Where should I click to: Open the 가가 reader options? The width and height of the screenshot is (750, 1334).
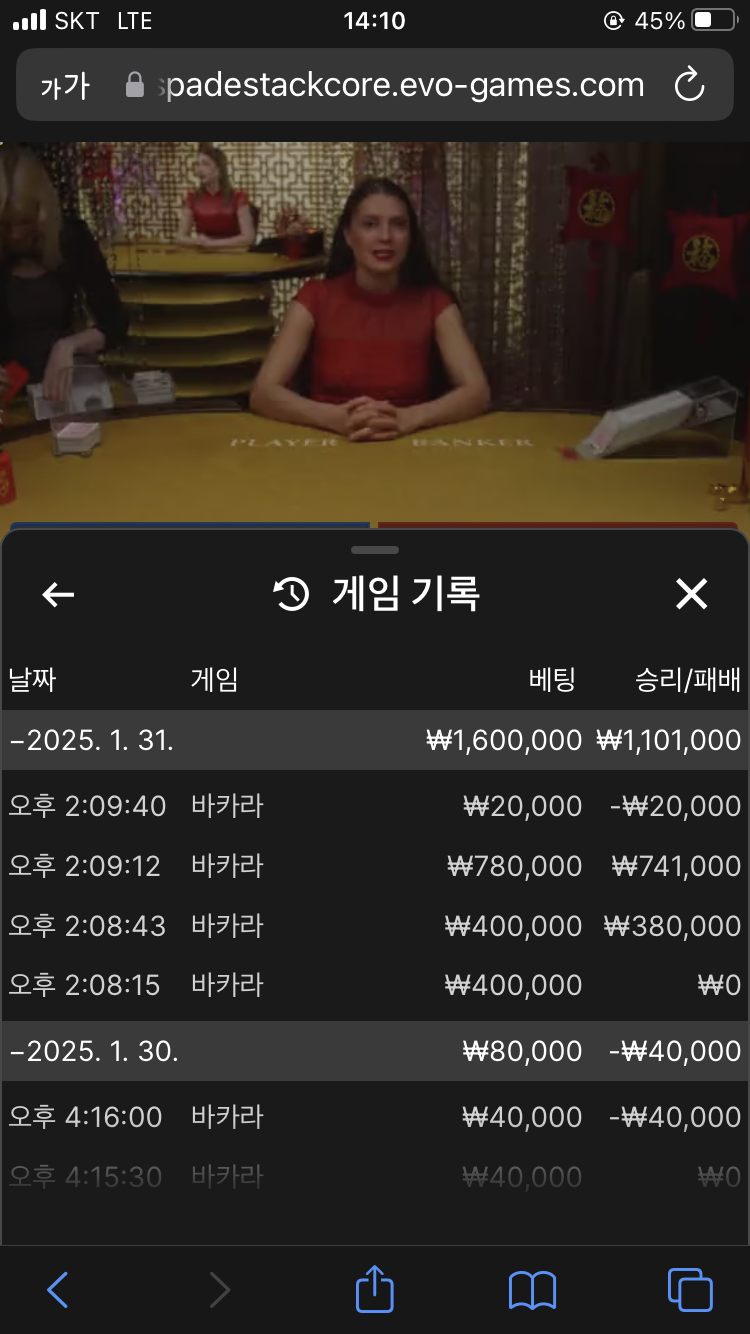pyautogui.click(x=65, y=86)
